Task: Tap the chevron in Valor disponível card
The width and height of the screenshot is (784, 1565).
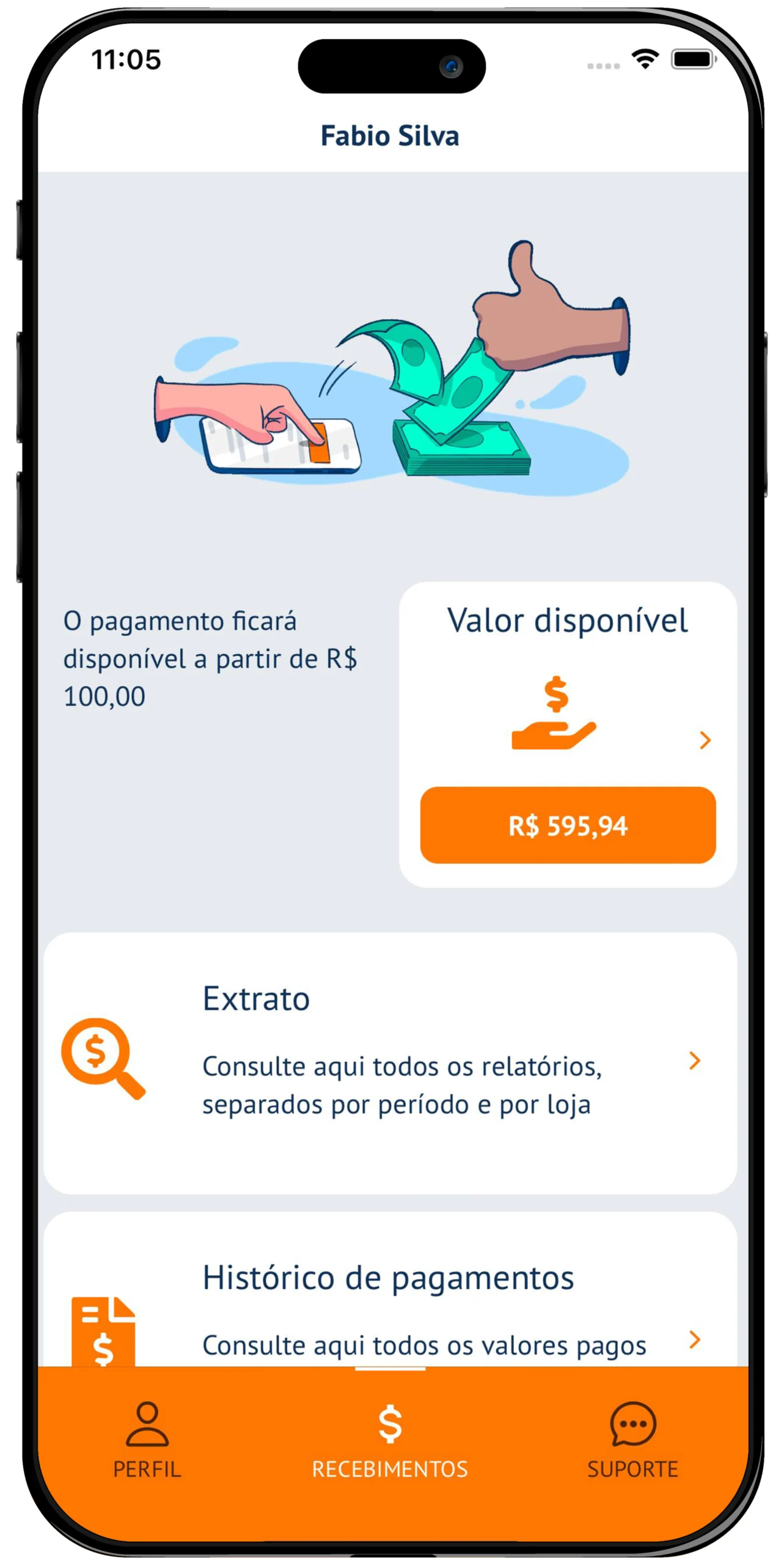Action: (705, 740)
